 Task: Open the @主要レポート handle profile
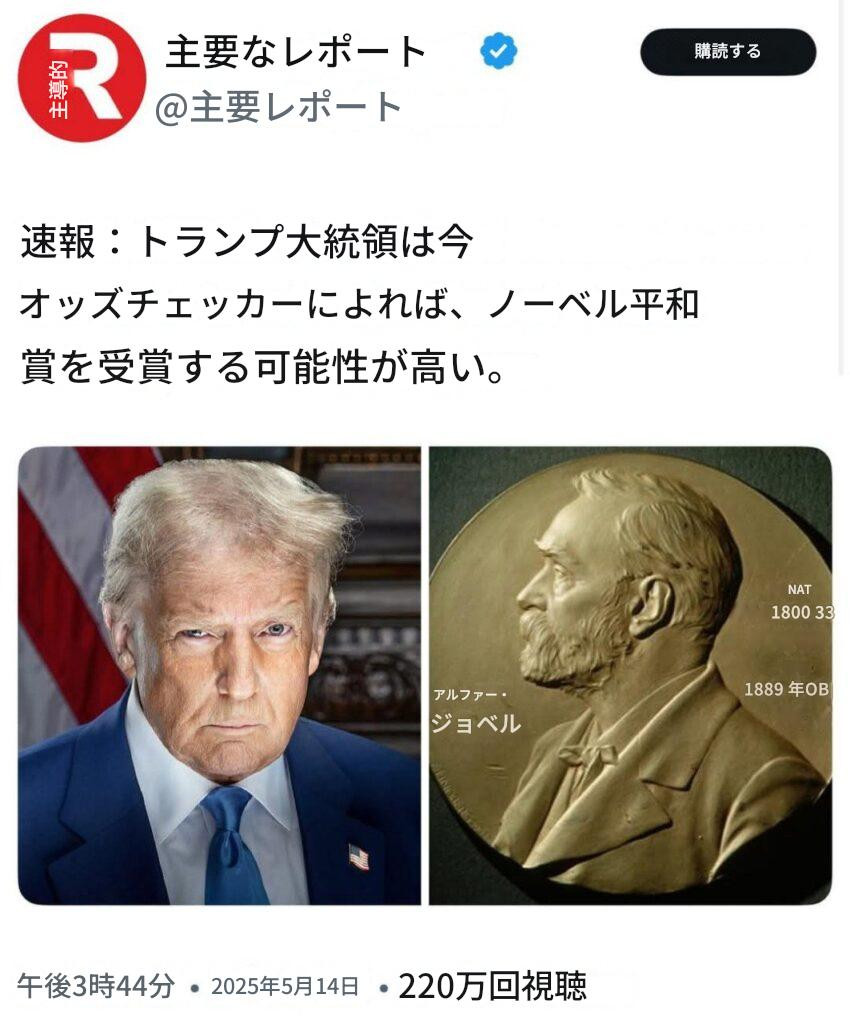click(279, 107)
